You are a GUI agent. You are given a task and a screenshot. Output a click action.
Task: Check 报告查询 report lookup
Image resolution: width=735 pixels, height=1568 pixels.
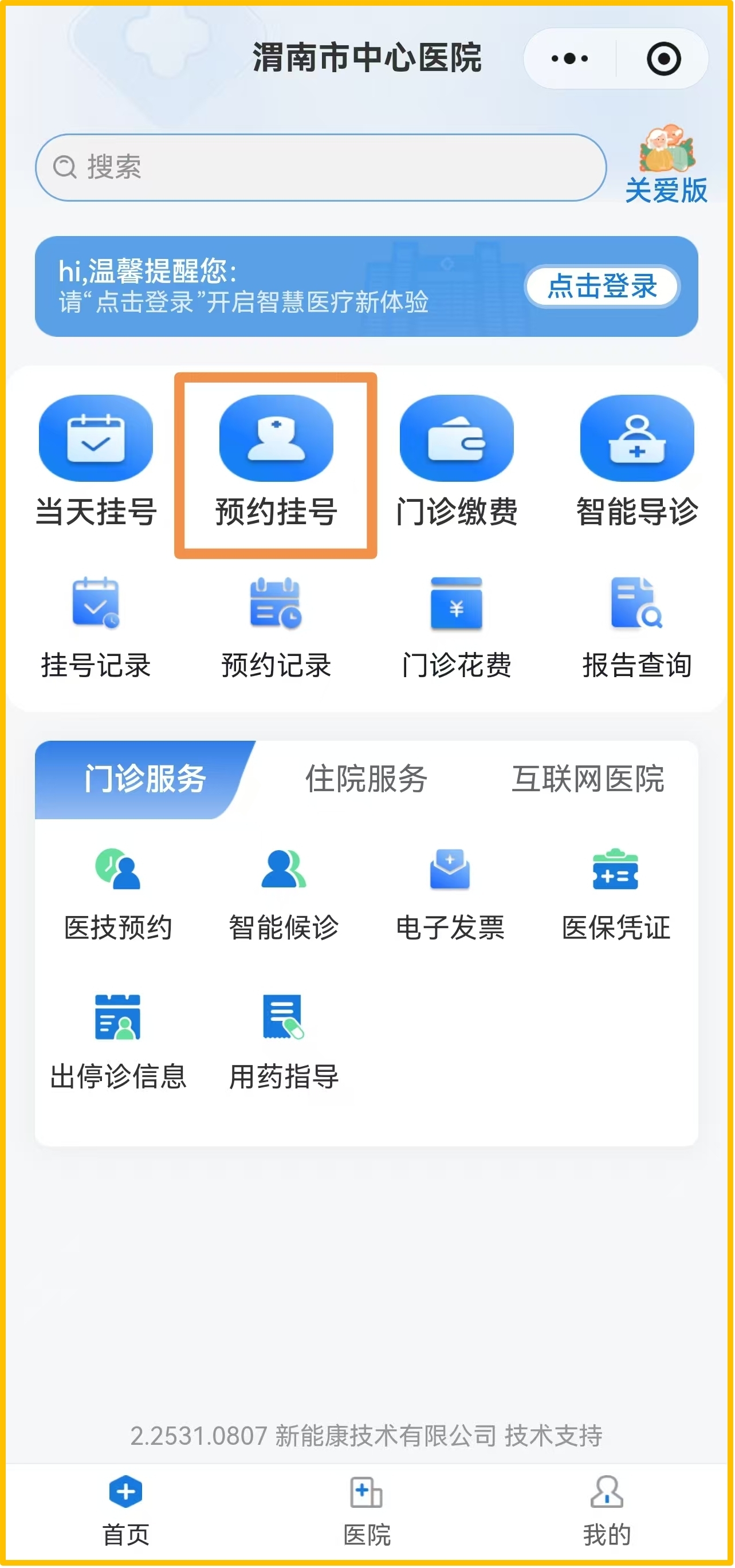point(637,628)
